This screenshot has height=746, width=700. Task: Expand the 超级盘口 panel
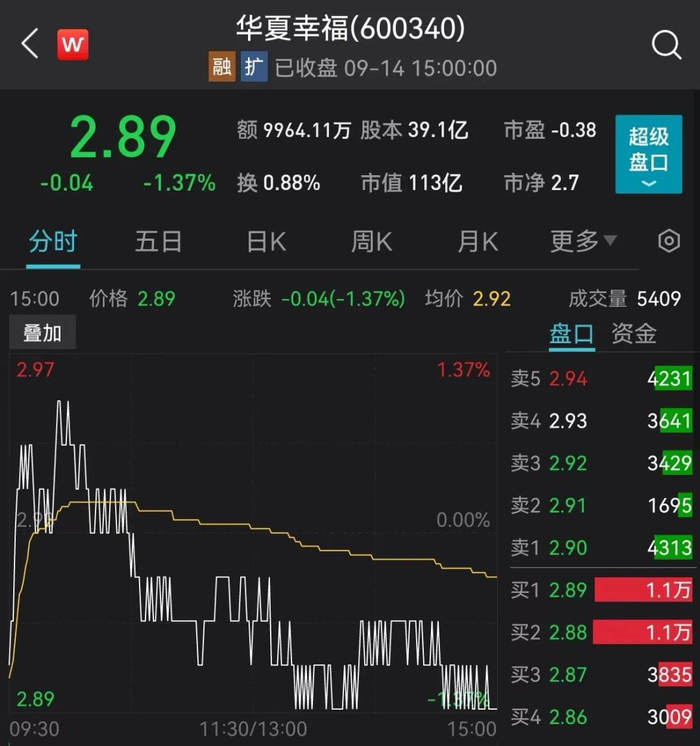(x=648, y=155)
